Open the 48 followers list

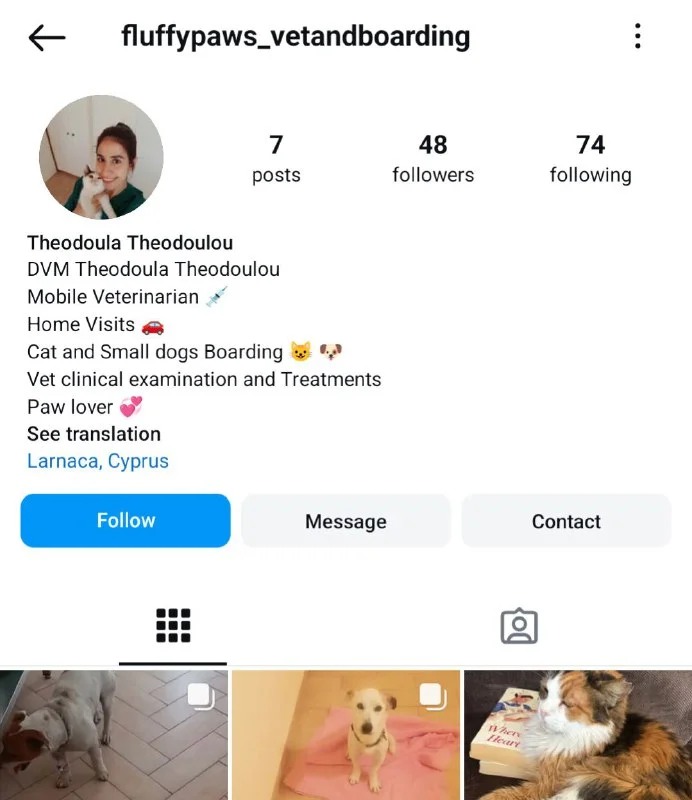(433, 159)
